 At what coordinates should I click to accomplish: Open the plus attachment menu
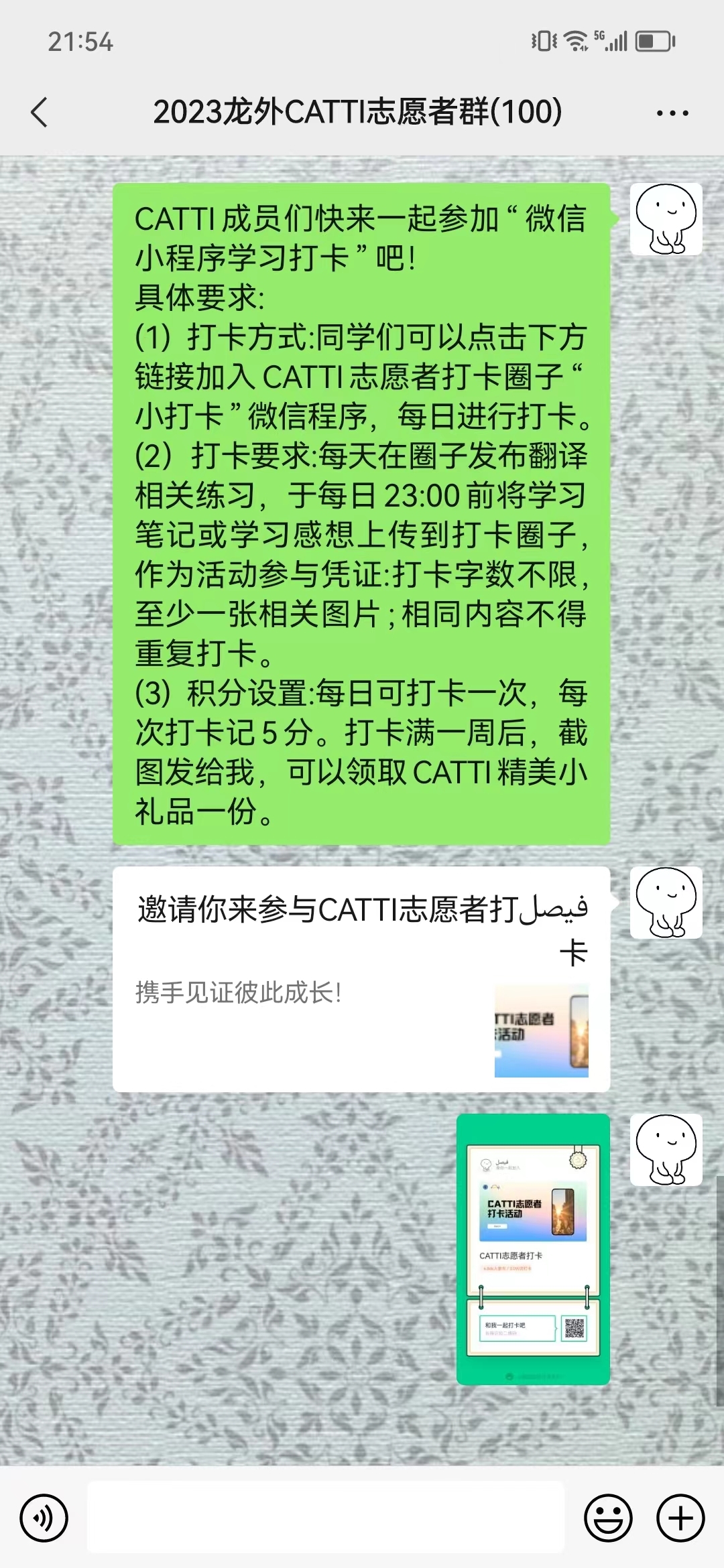coord(680,1518)
